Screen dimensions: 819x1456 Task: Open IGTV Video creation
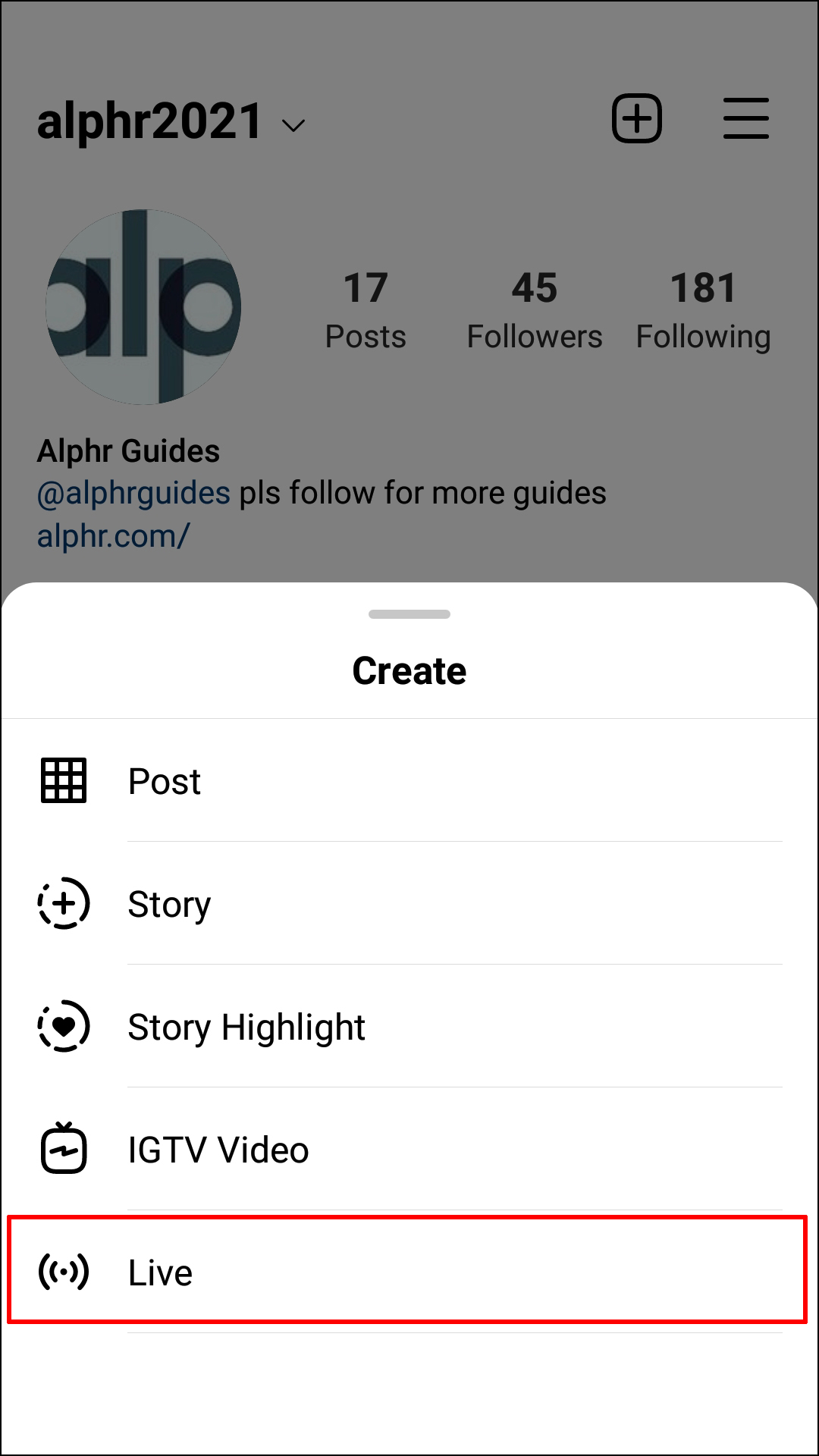pos(409,1149)
